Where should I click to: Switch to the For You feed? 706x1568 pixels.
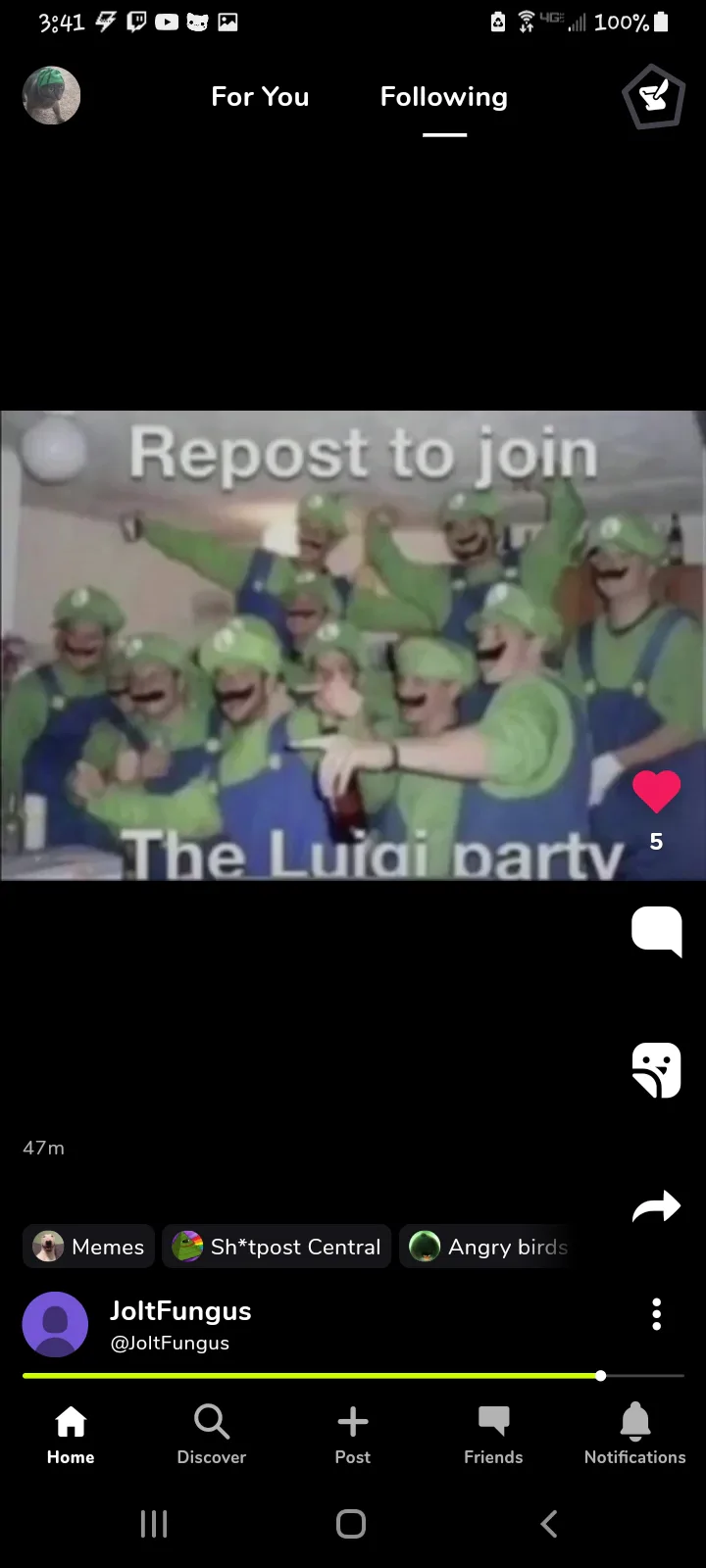[260, 97]
